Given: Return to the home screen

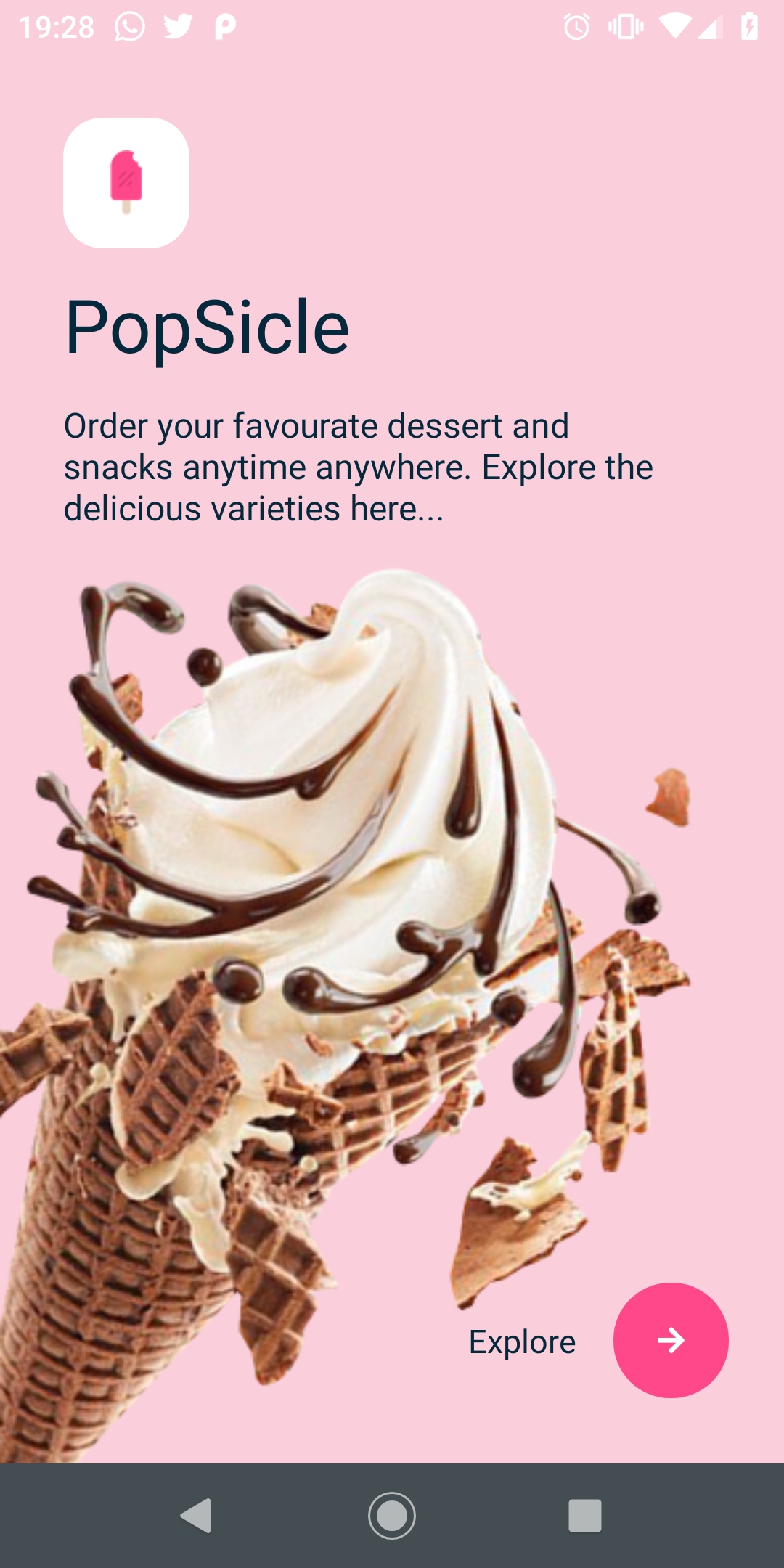Looking at the screenshot, I should click(x=392, y=1516).
